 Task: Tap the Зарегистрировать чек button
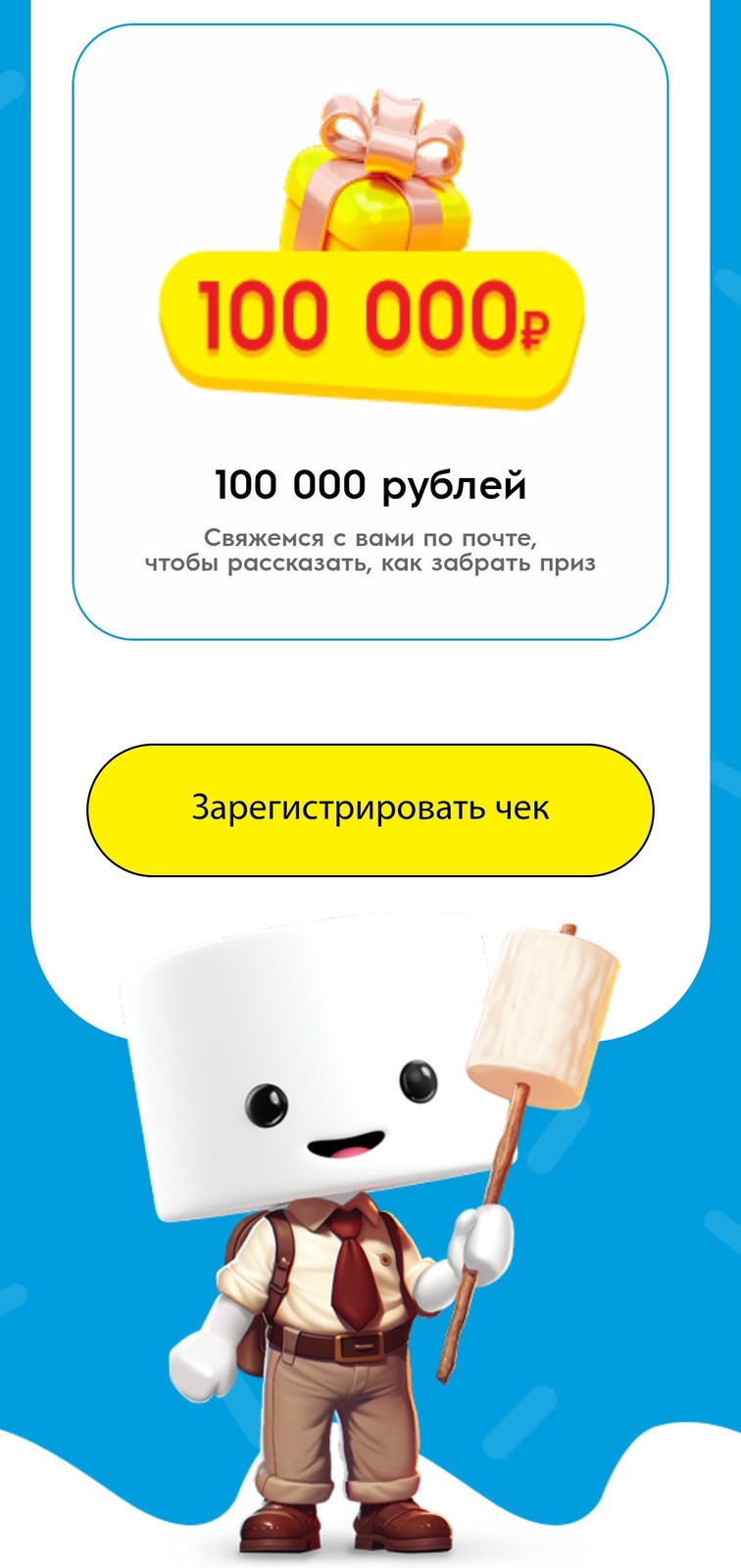tap(370, 809)
